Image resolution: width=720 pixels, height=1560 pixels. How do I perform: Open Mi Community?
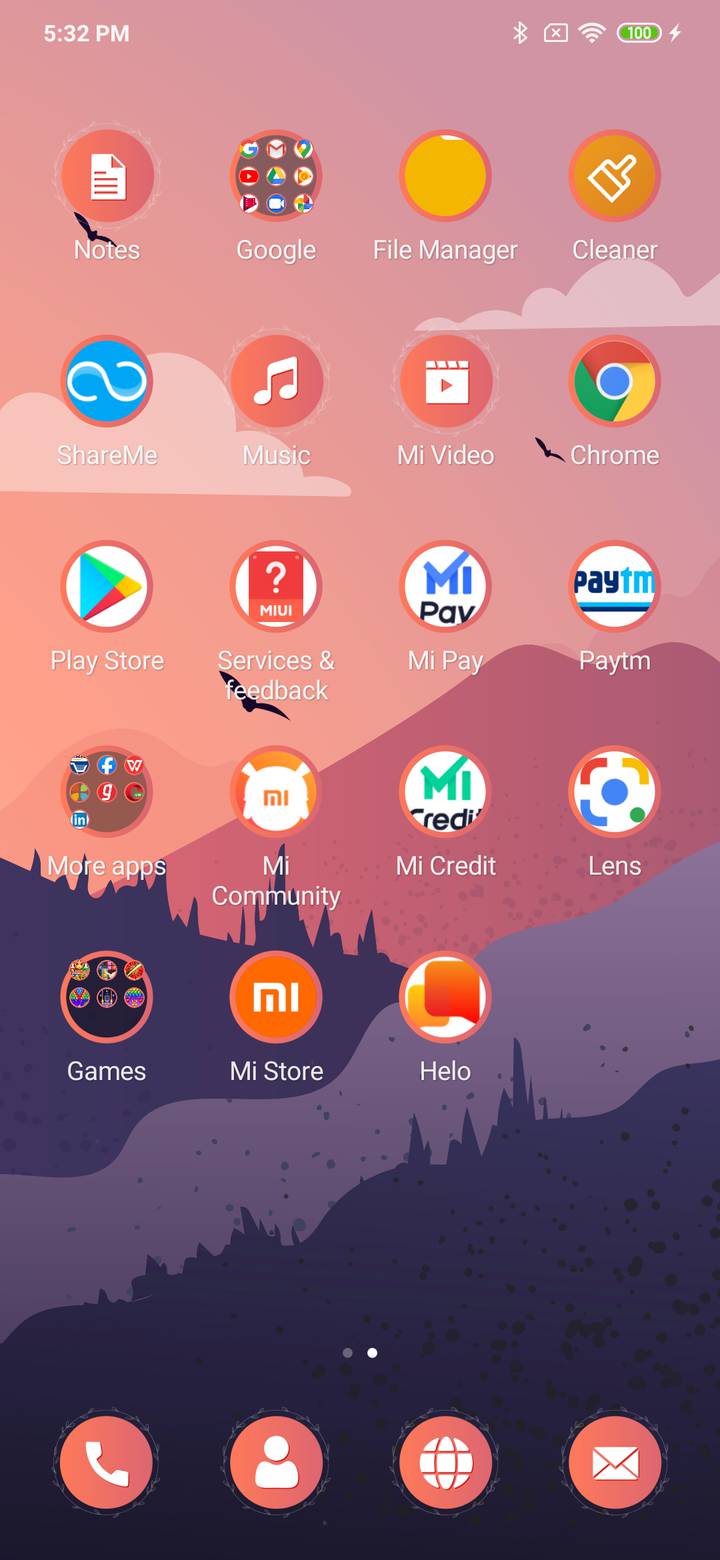pos(276,793)
